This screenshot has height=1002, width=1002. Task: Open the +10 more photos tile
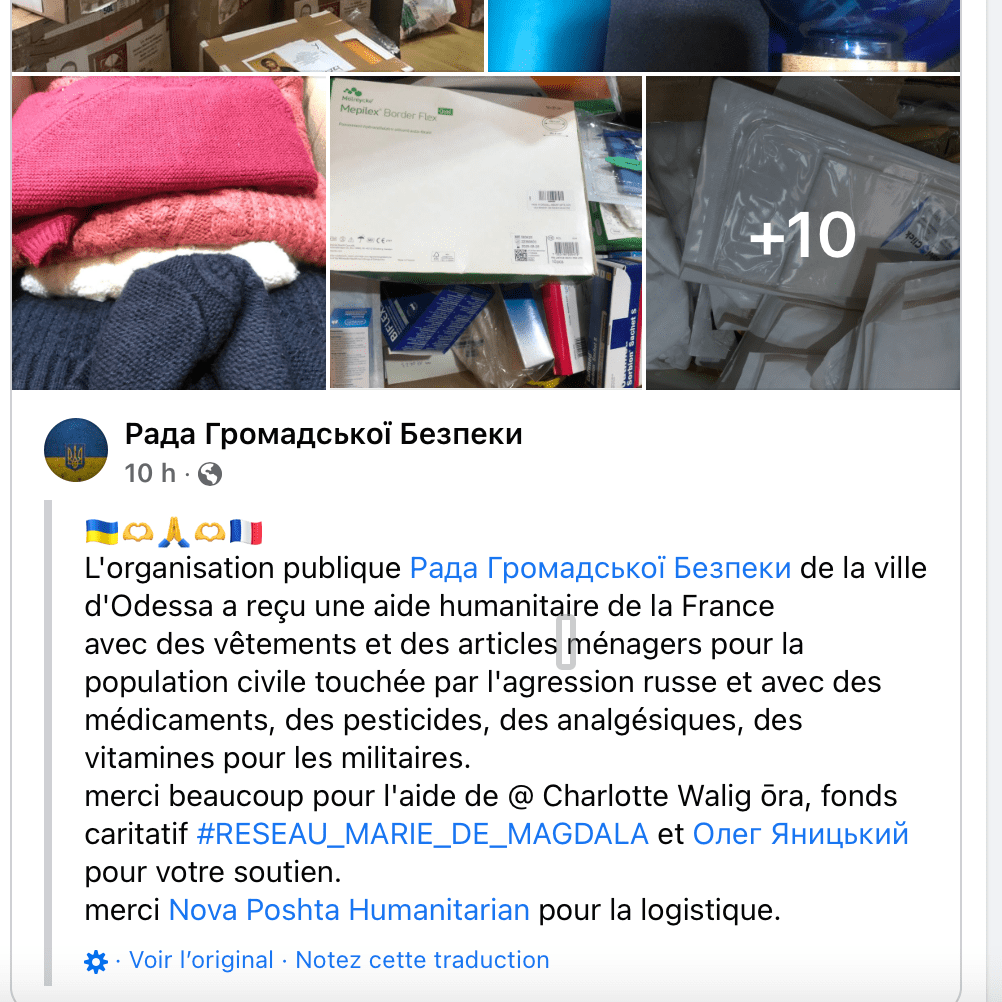click(x=803, y=233)
